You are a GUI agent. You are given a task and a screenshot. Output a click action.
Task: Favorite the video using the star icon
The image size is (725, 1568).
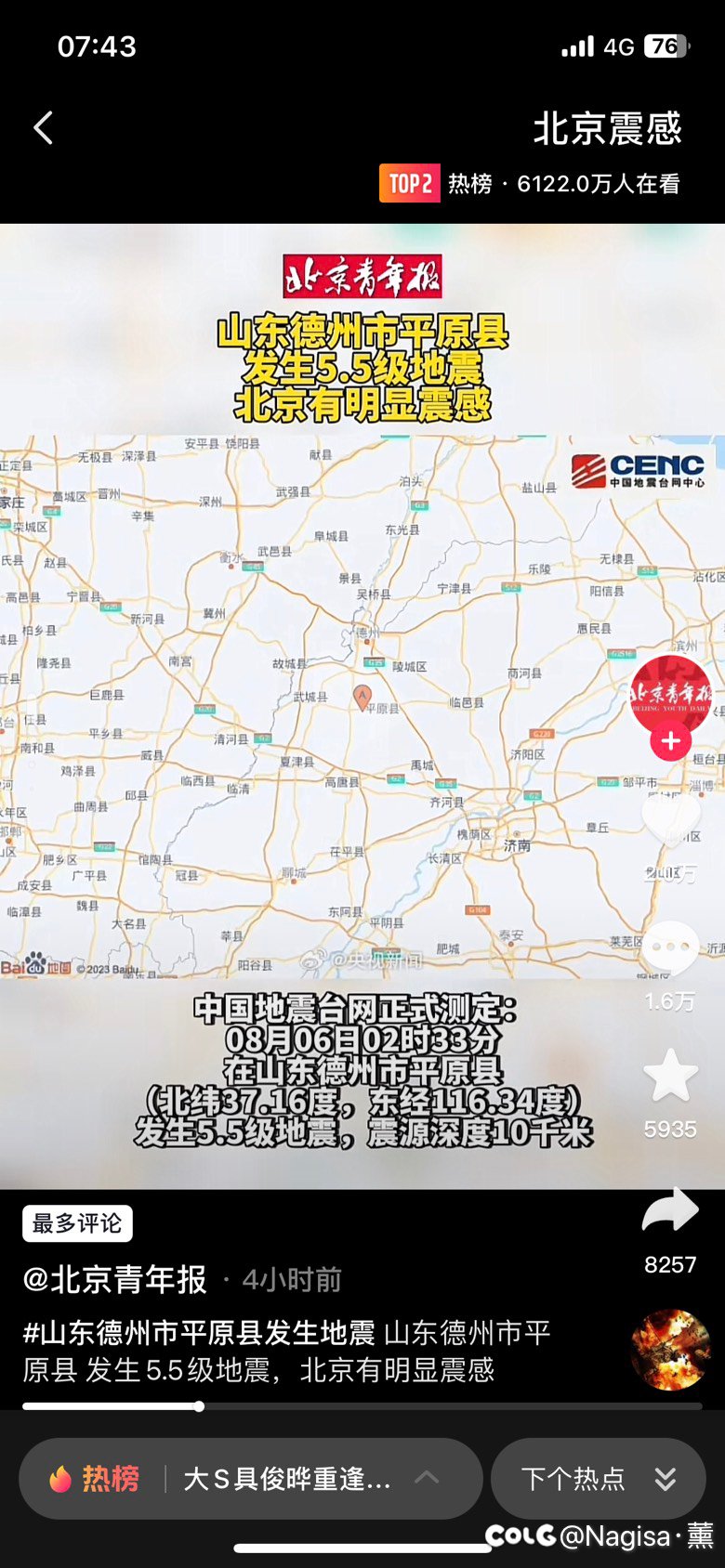[x=670, y=1076]
